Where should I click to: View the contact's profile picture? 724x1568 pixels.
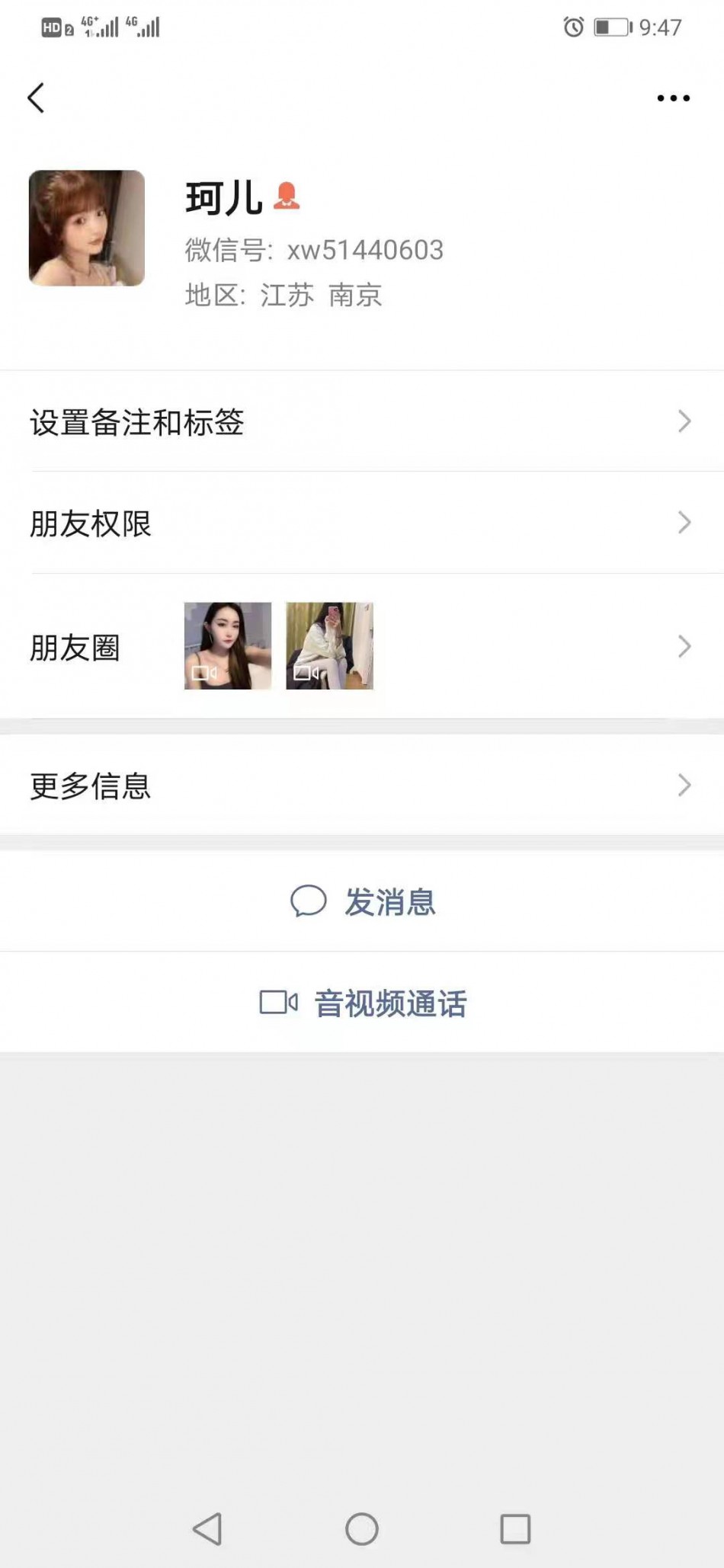point(87,228)
